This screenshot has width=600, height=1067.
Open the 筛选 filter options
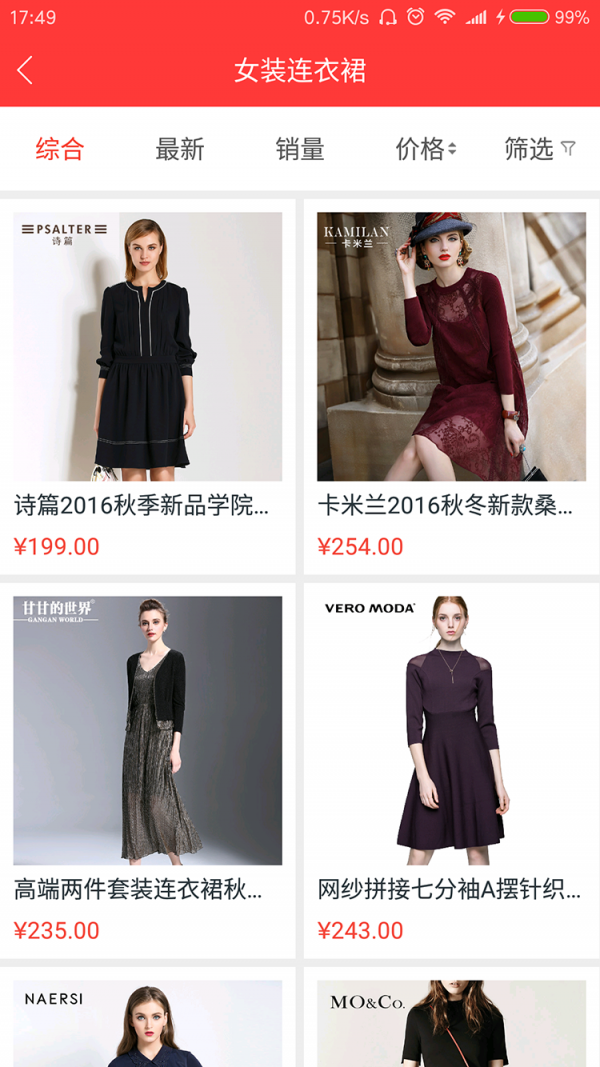540,149
